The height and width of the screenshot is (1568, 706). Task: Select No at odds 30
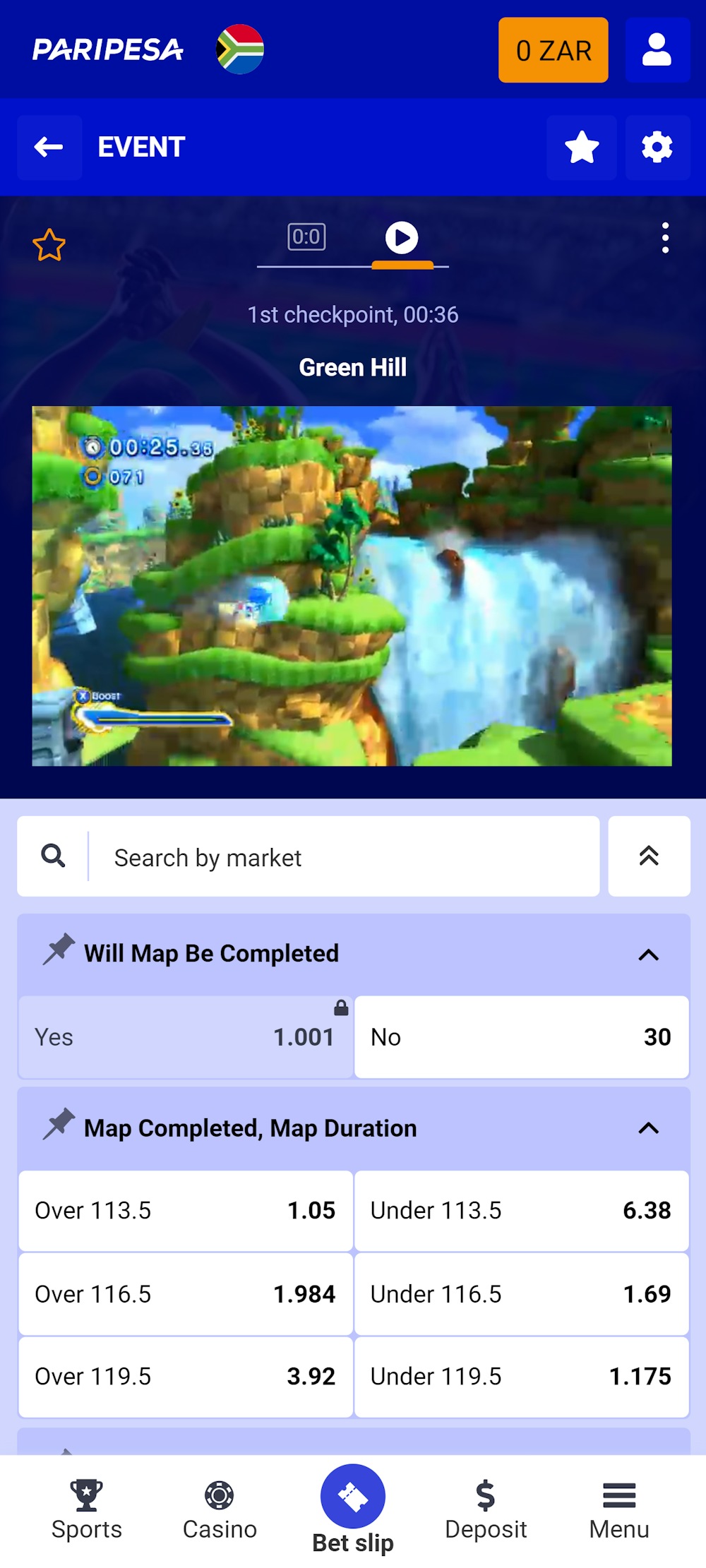pos(521,1036)
